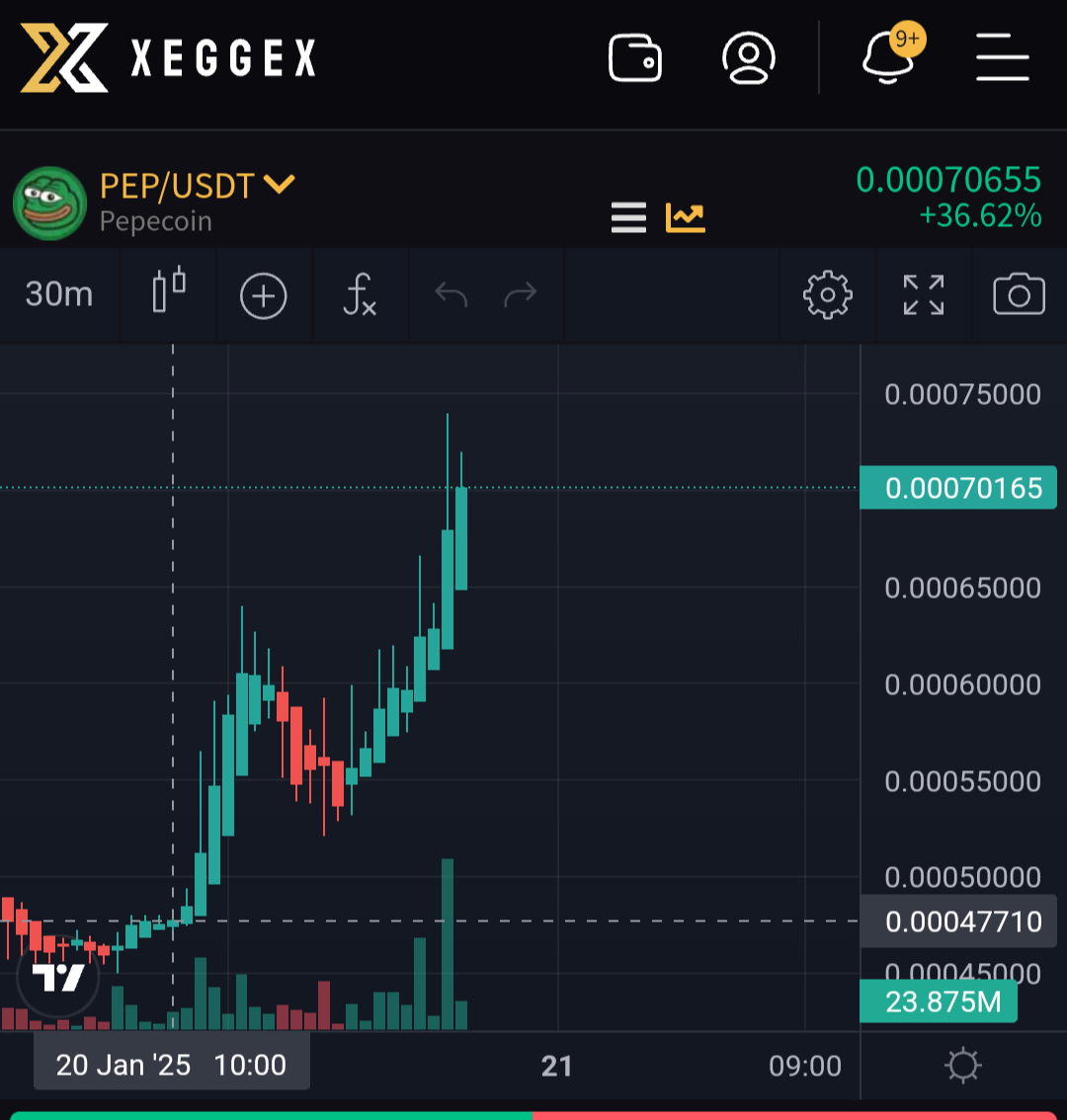Change the 30m chart interval

pyautogui.click(x=59, y=294)
